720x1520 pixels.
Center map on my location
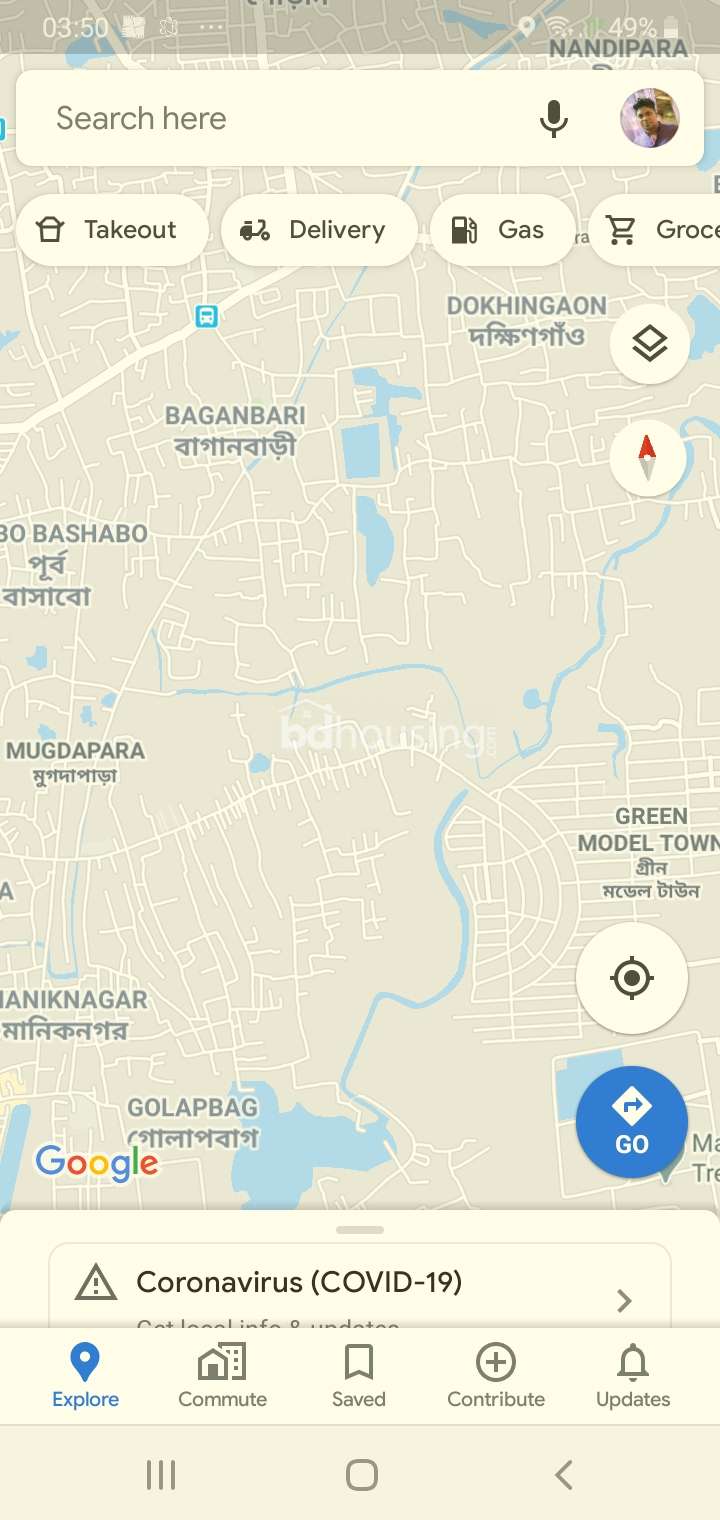pyautogui.click(x=632, y=978)
